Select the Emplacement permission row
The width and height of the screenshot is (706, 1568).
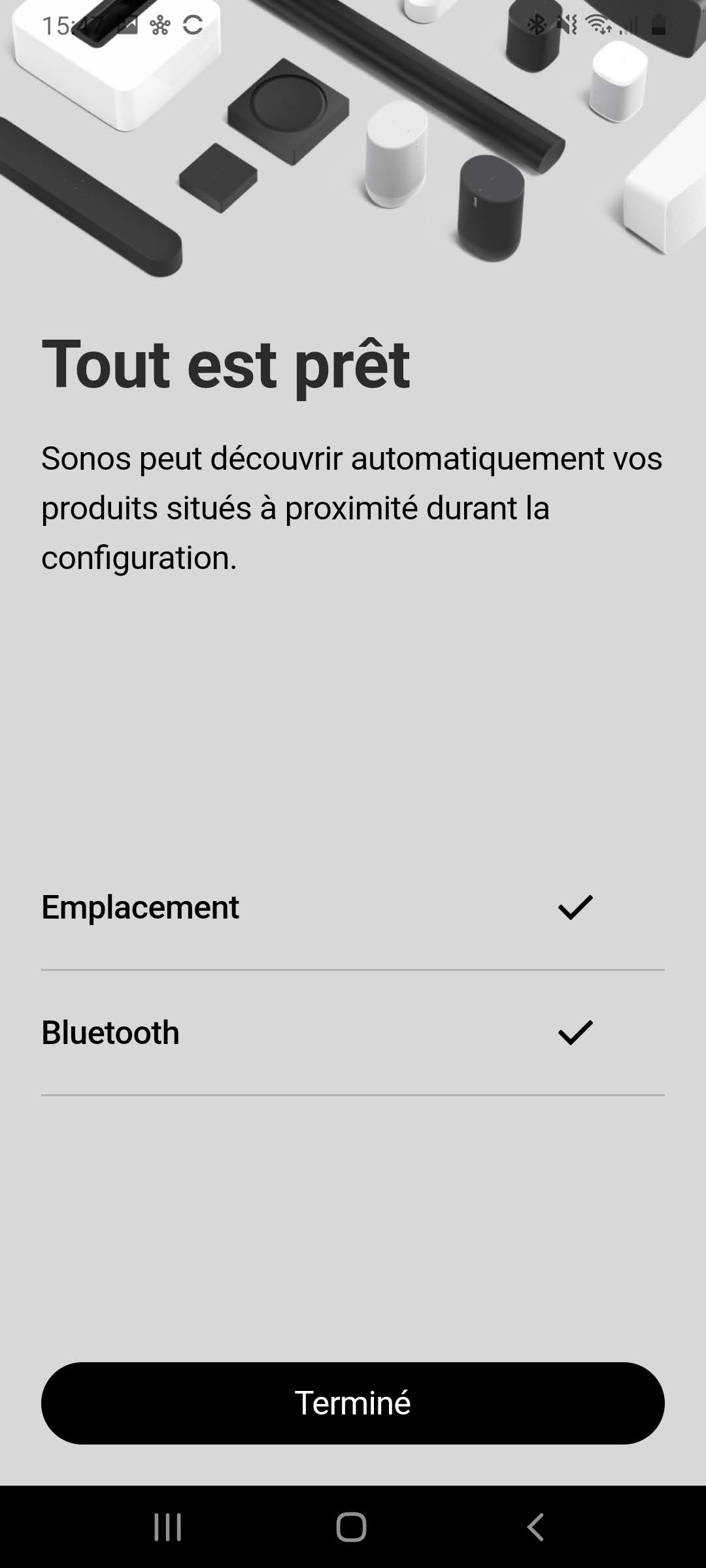point(353,907)
